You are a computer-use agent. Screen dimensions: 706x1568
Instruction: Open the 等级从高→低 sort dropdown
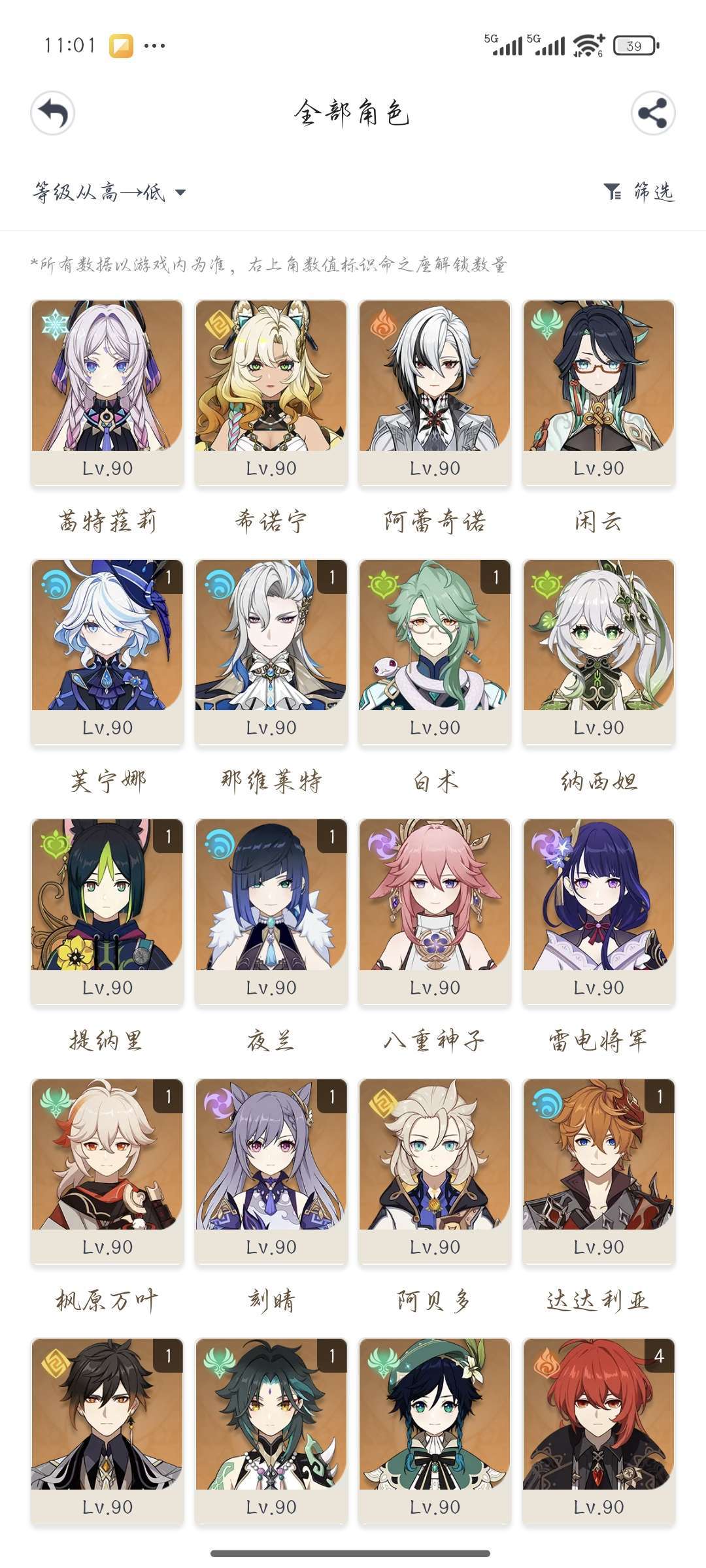tap(109, 192)
